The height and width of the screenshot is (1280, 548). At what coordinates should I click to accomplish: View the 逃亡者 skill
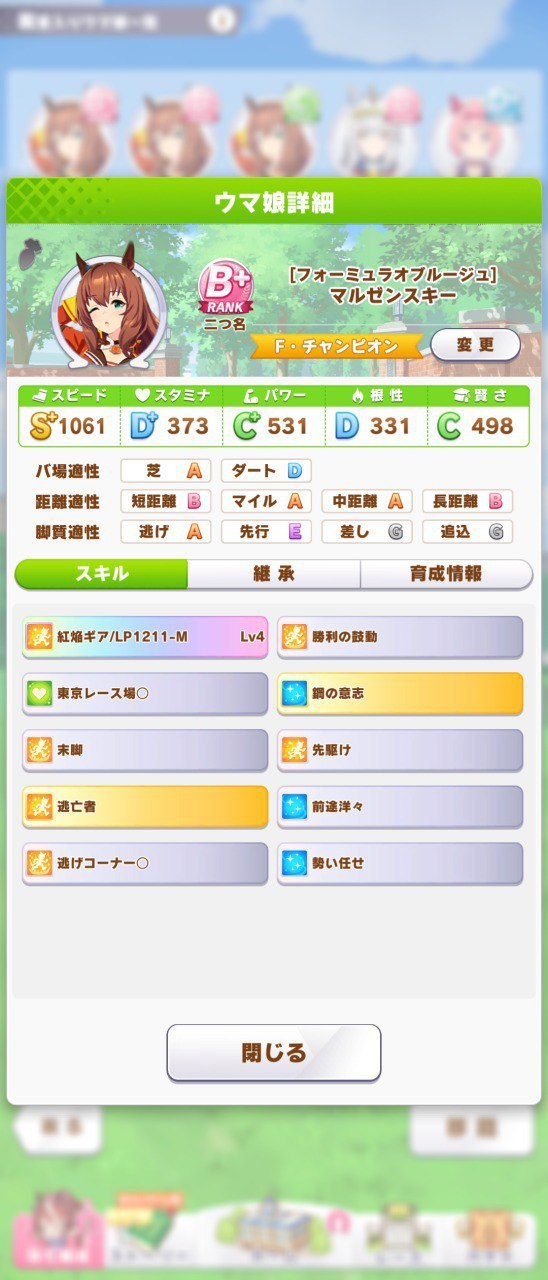[145, 806]
